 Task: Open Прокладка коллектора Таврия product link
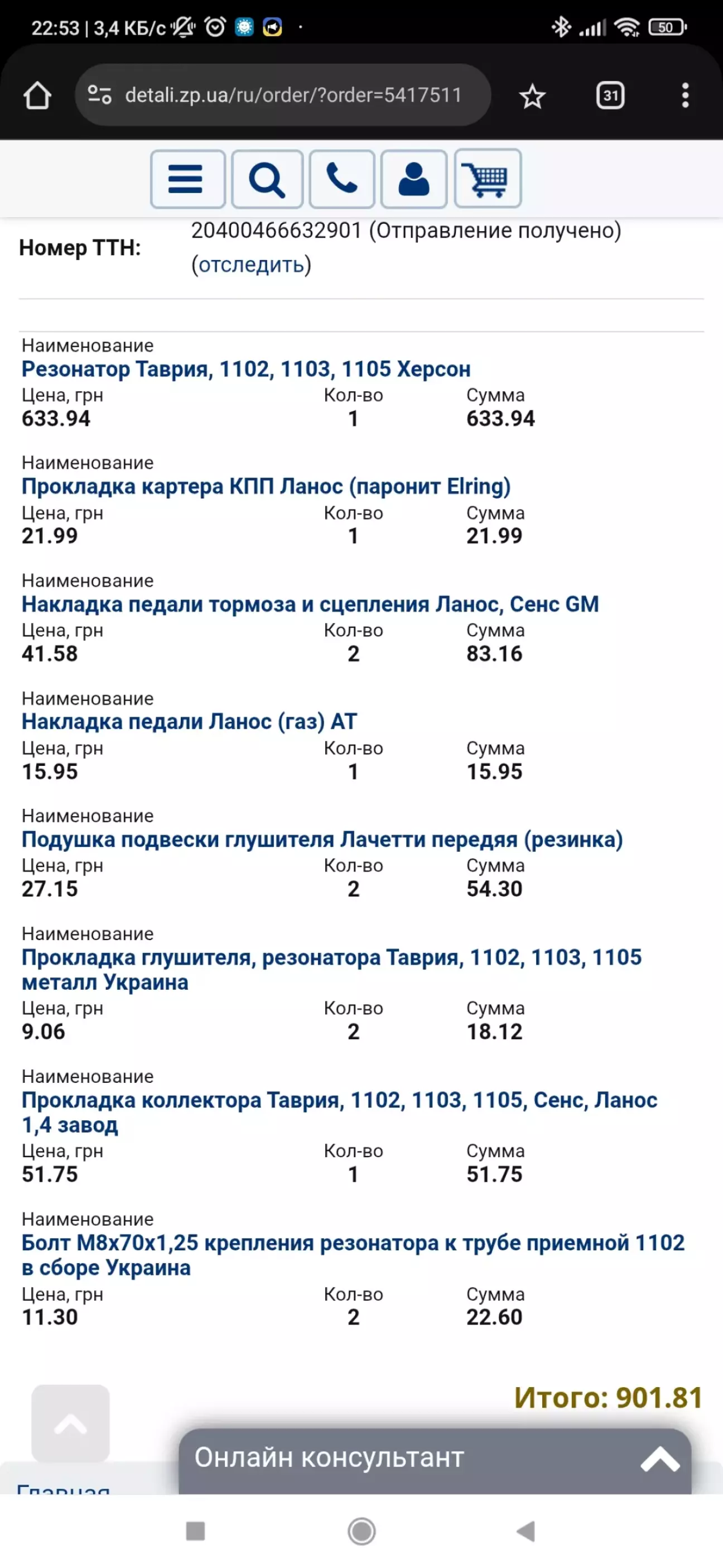click(340, 1112)
